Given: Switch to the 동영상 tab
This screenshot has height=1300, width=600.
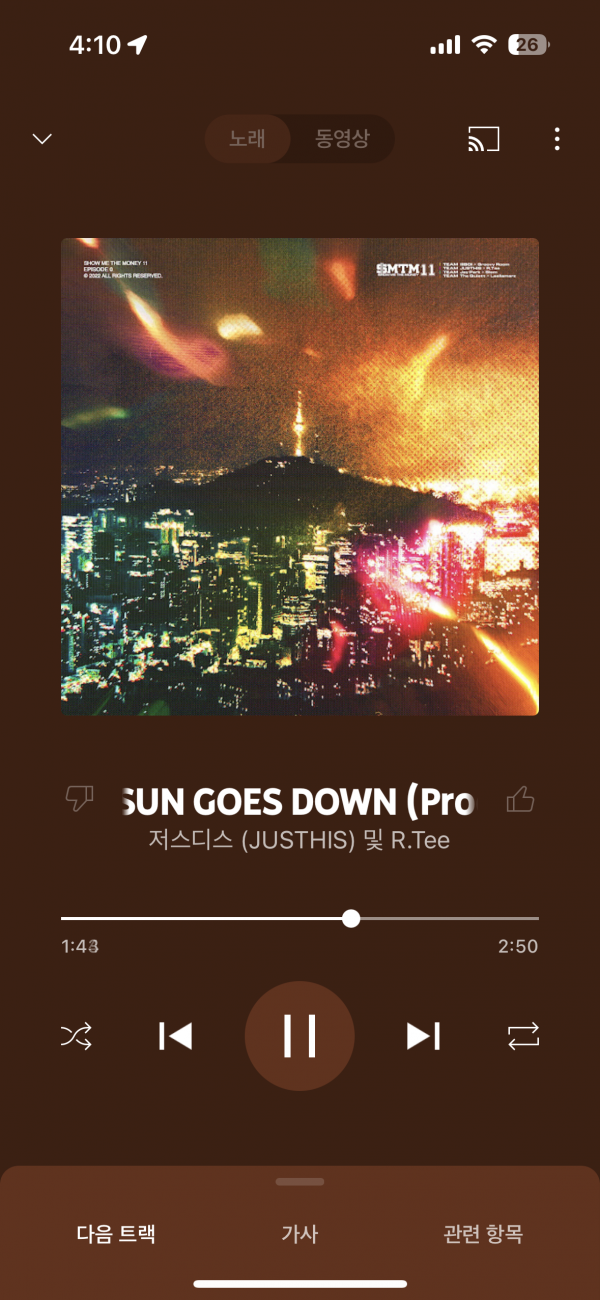Looking at the screenshot, I should 342,139.
